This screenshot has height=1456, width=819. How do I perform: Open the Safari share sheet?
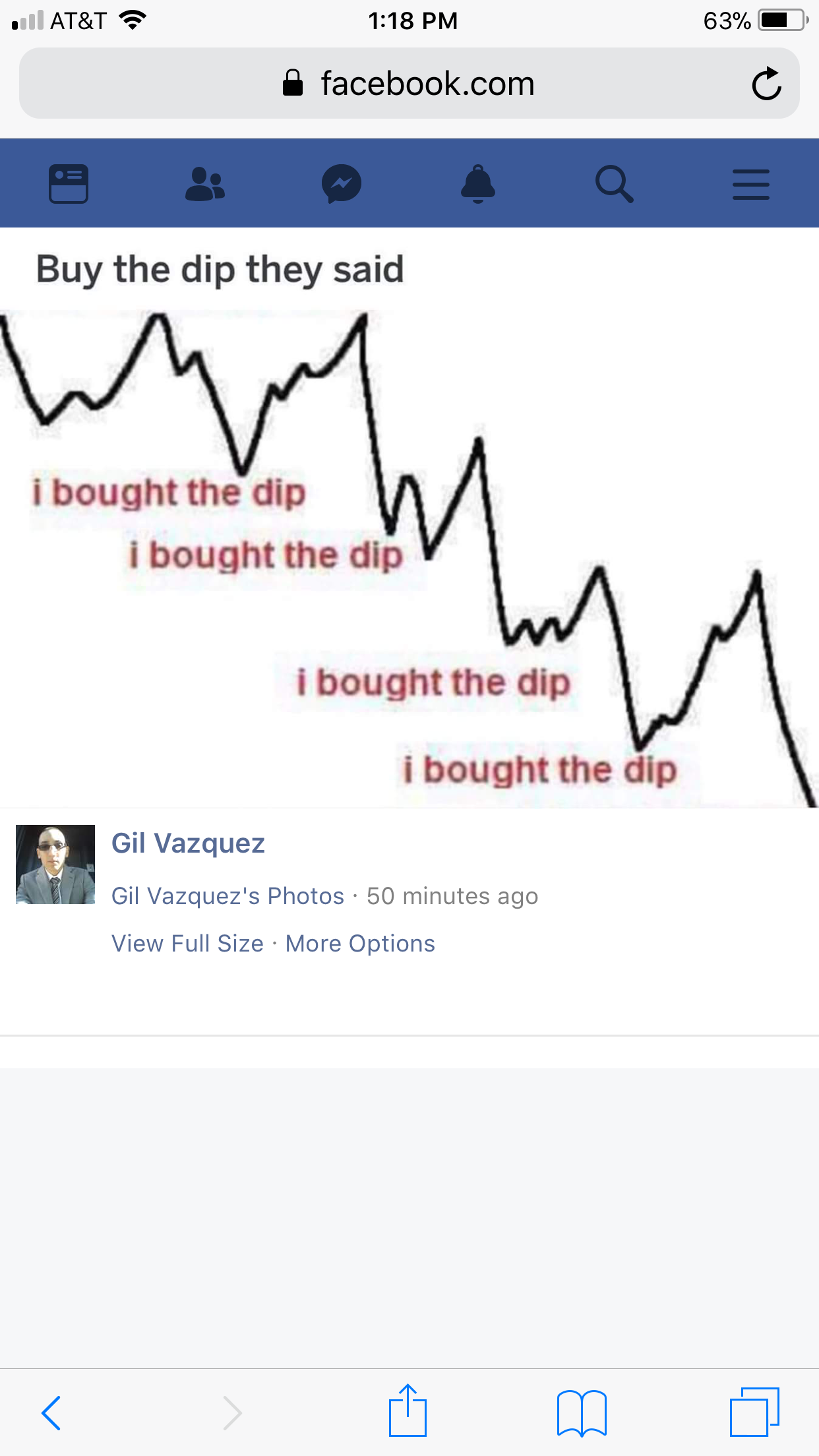[x=408, y=1411]
